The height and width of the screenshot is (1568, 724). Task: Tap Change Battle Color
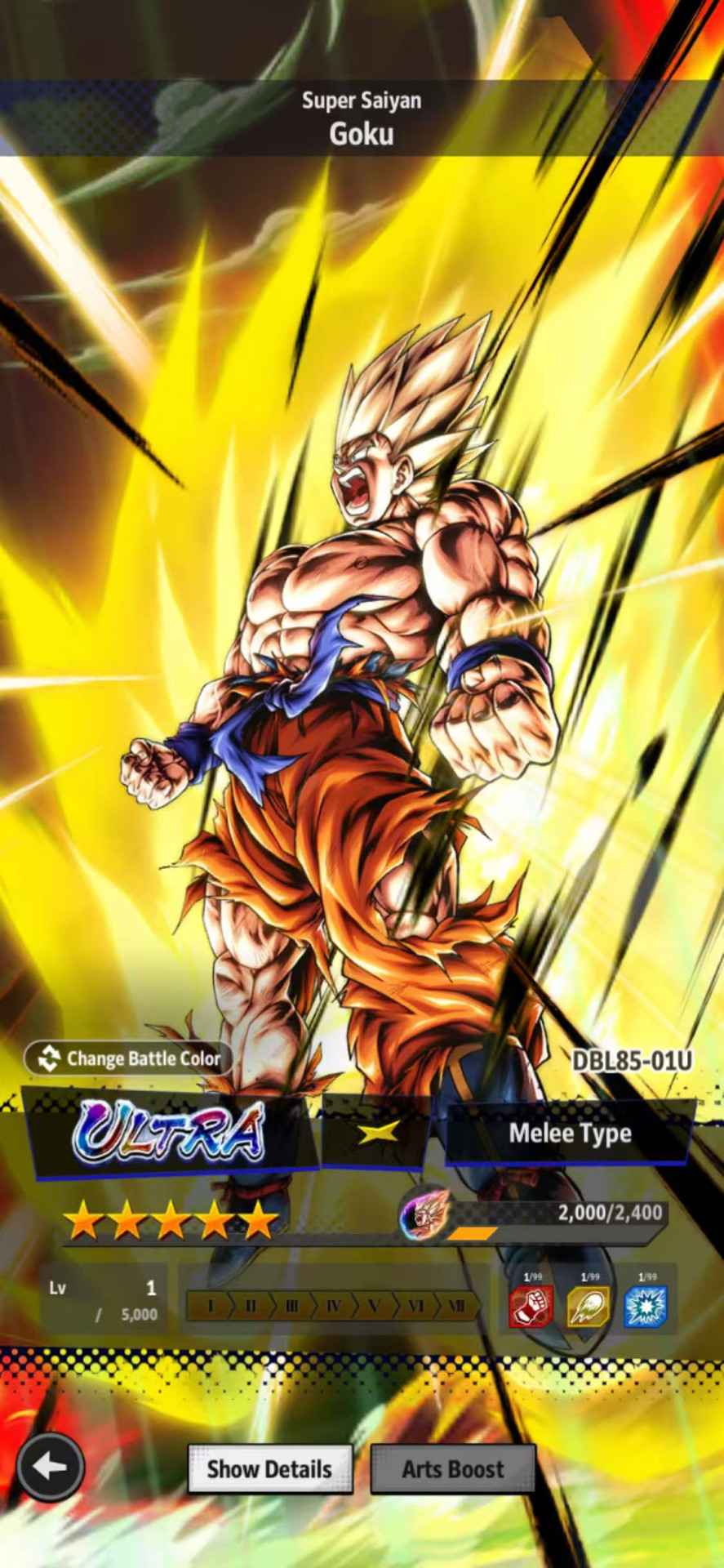129,1059
